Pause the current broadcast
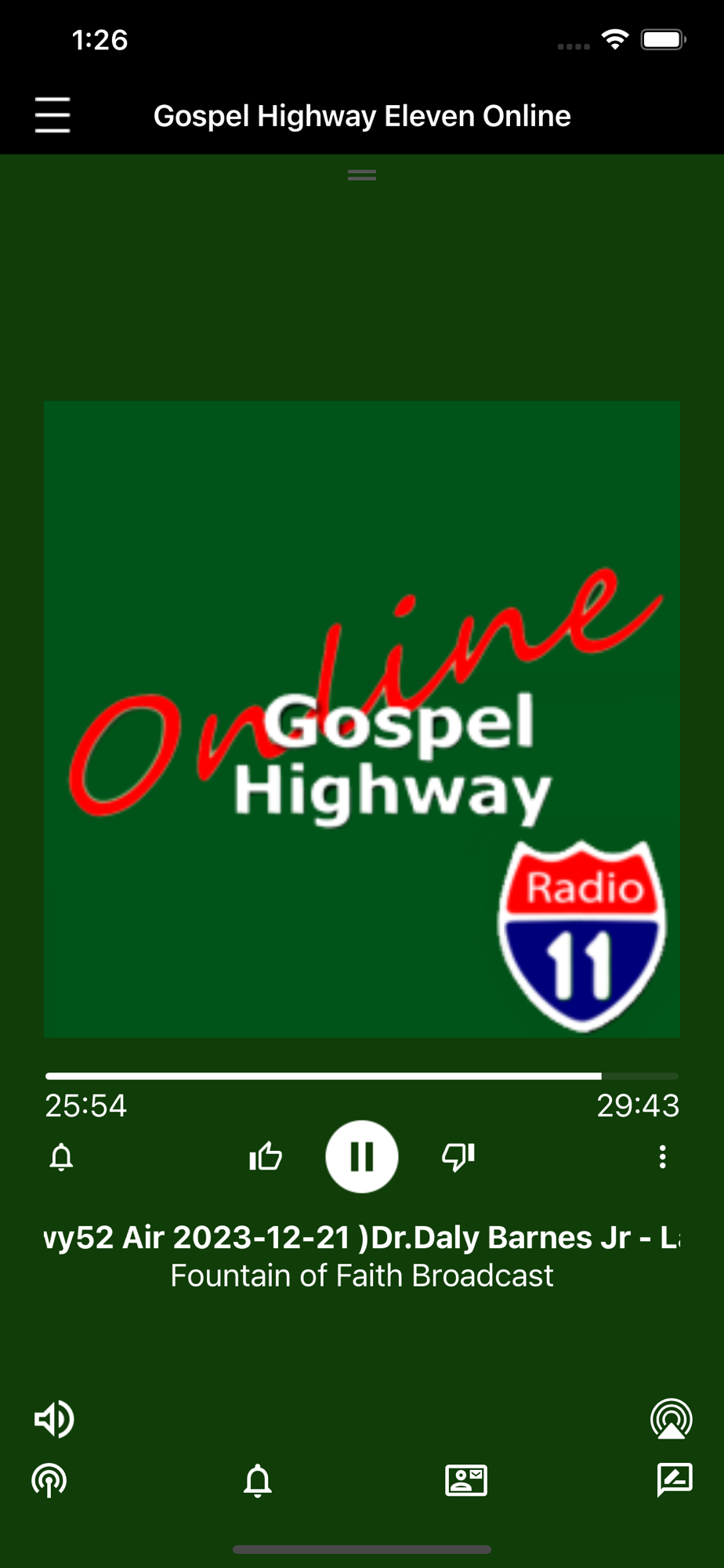724x1568 pixels. 362,1156
